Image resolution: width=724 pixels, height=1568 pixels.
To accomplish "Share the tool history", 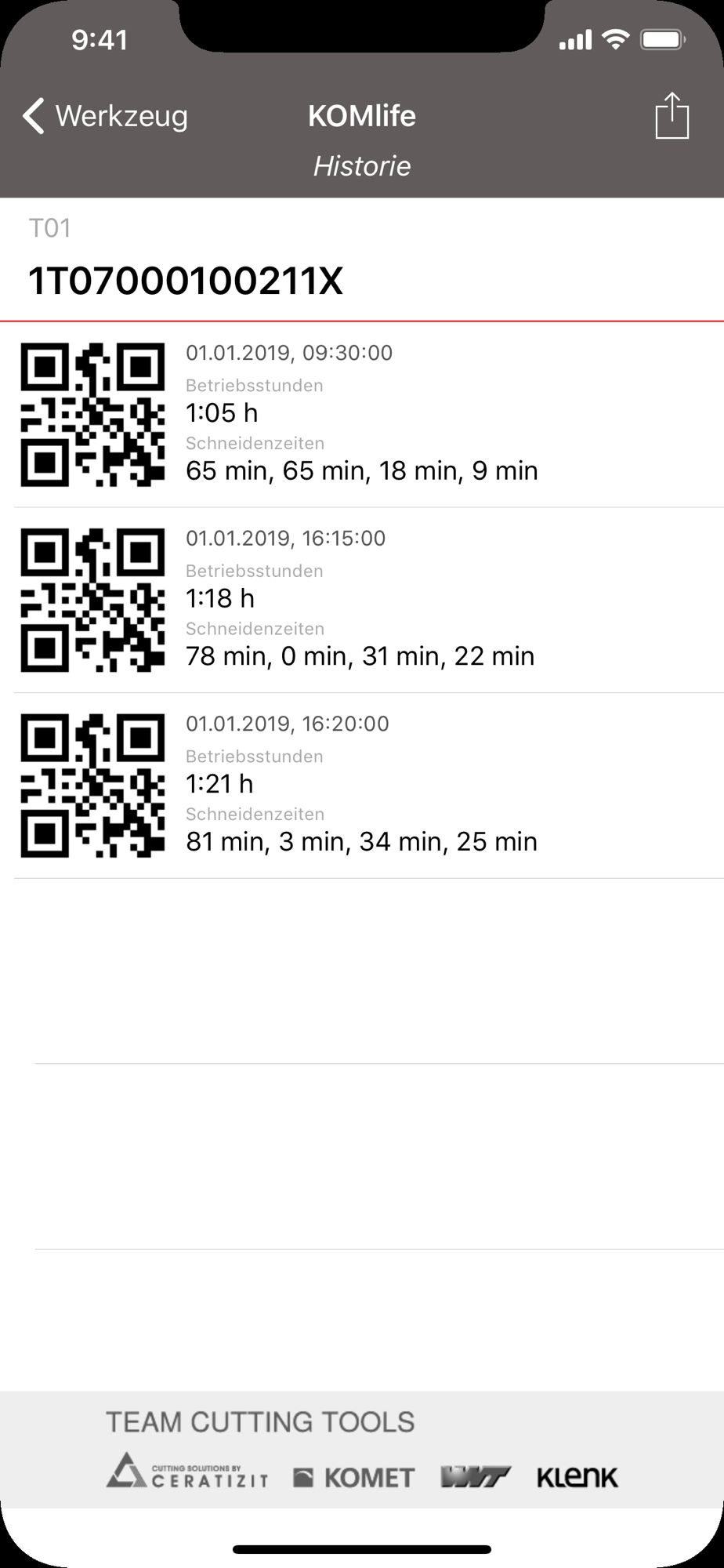I will point(672,115).
